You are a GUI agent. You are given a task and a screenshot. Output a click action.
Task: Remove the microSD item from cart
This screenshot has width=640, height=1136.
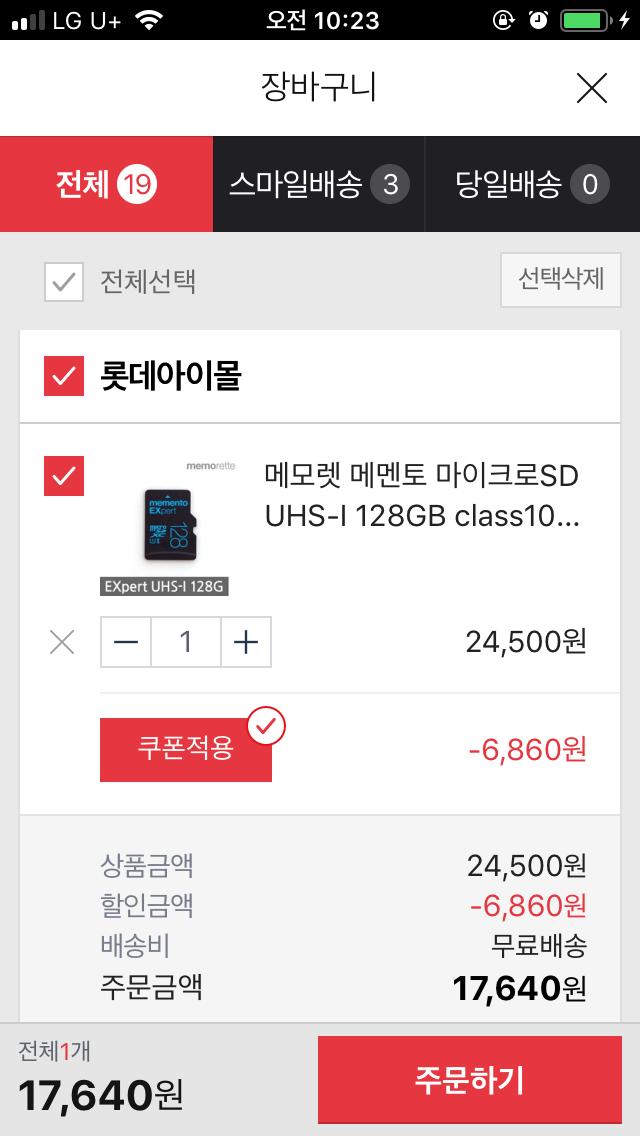point(62,642)
